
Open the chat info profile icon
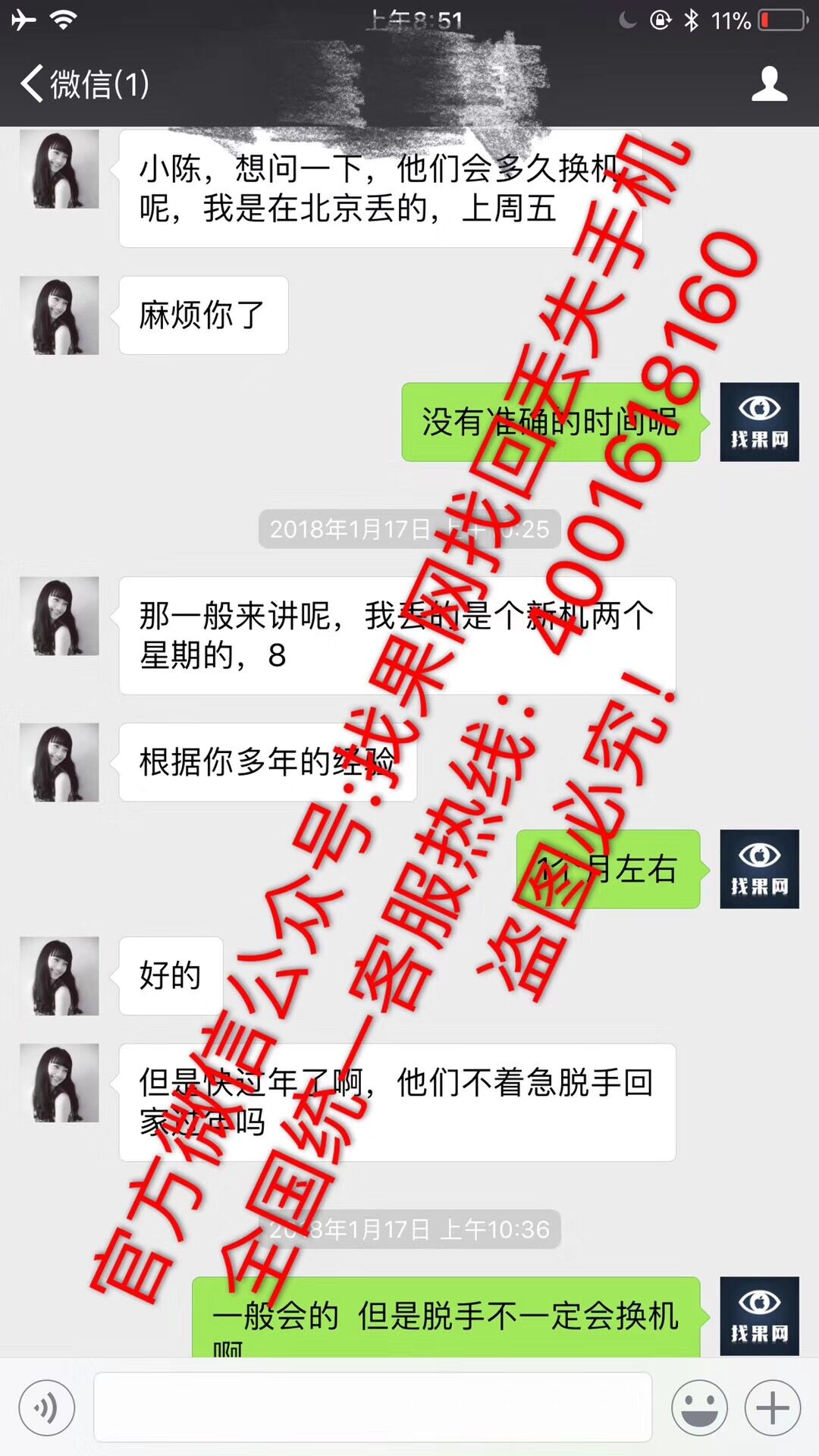coord(769,83)
